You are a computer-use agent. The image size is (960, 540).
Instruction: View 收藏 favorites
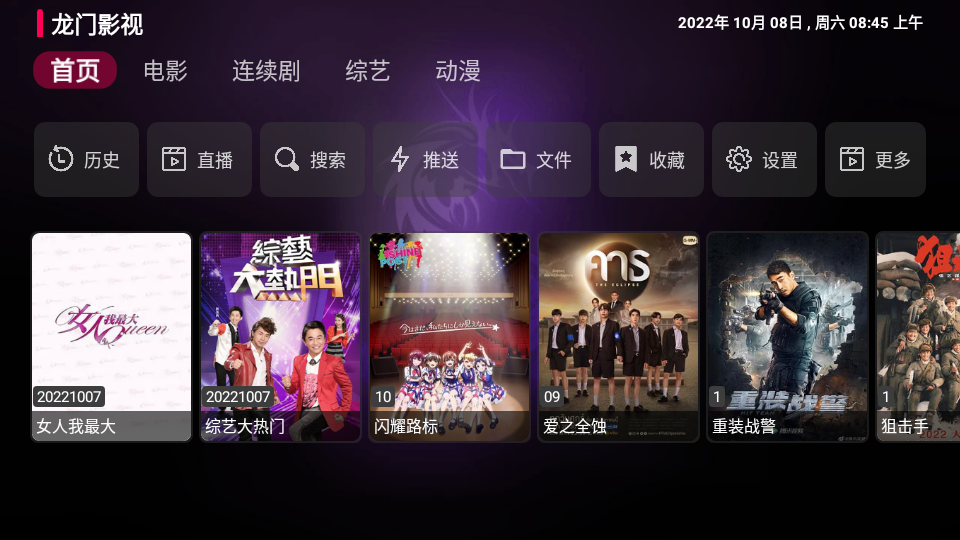(x=651, y=160)
